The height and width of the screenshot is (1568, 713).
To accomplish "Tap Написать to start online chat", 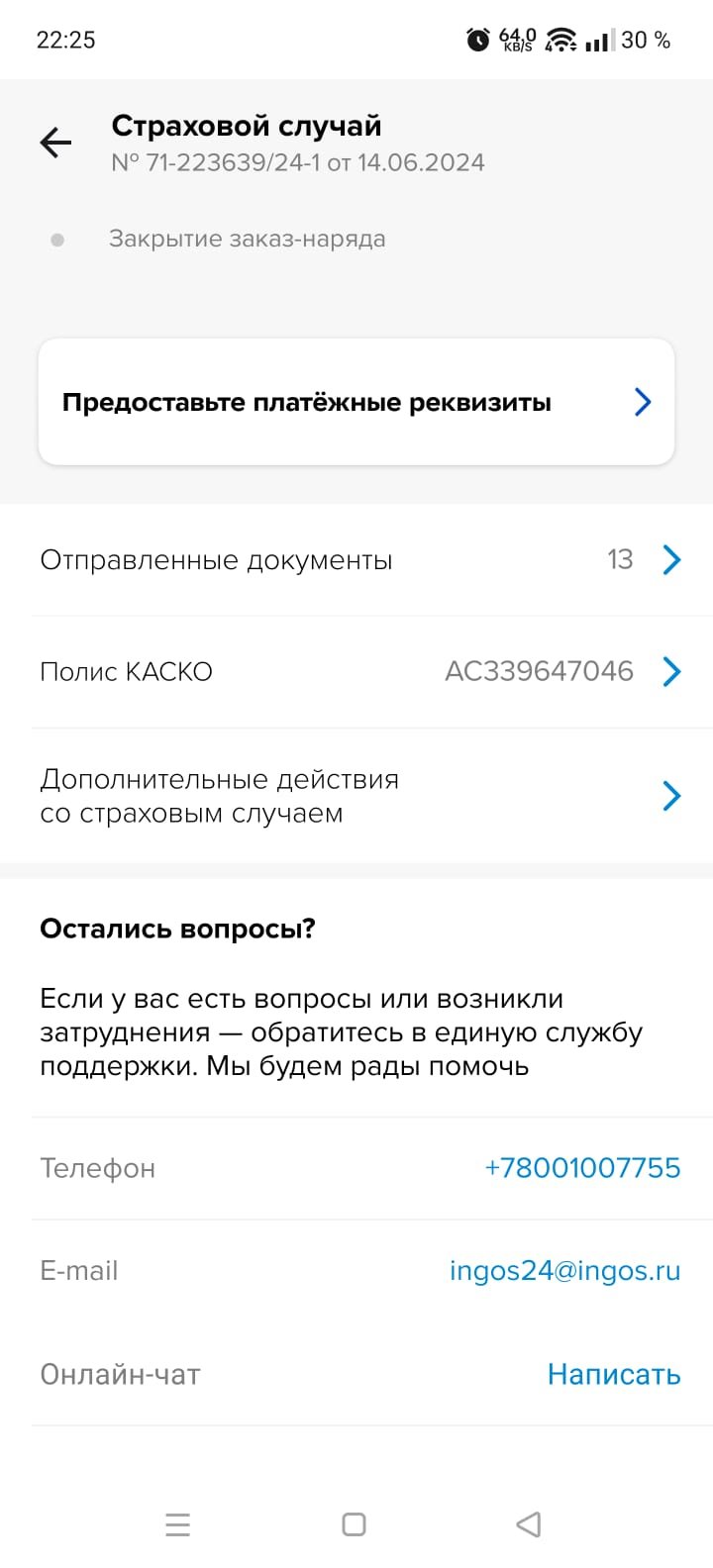I will 614,1374.
